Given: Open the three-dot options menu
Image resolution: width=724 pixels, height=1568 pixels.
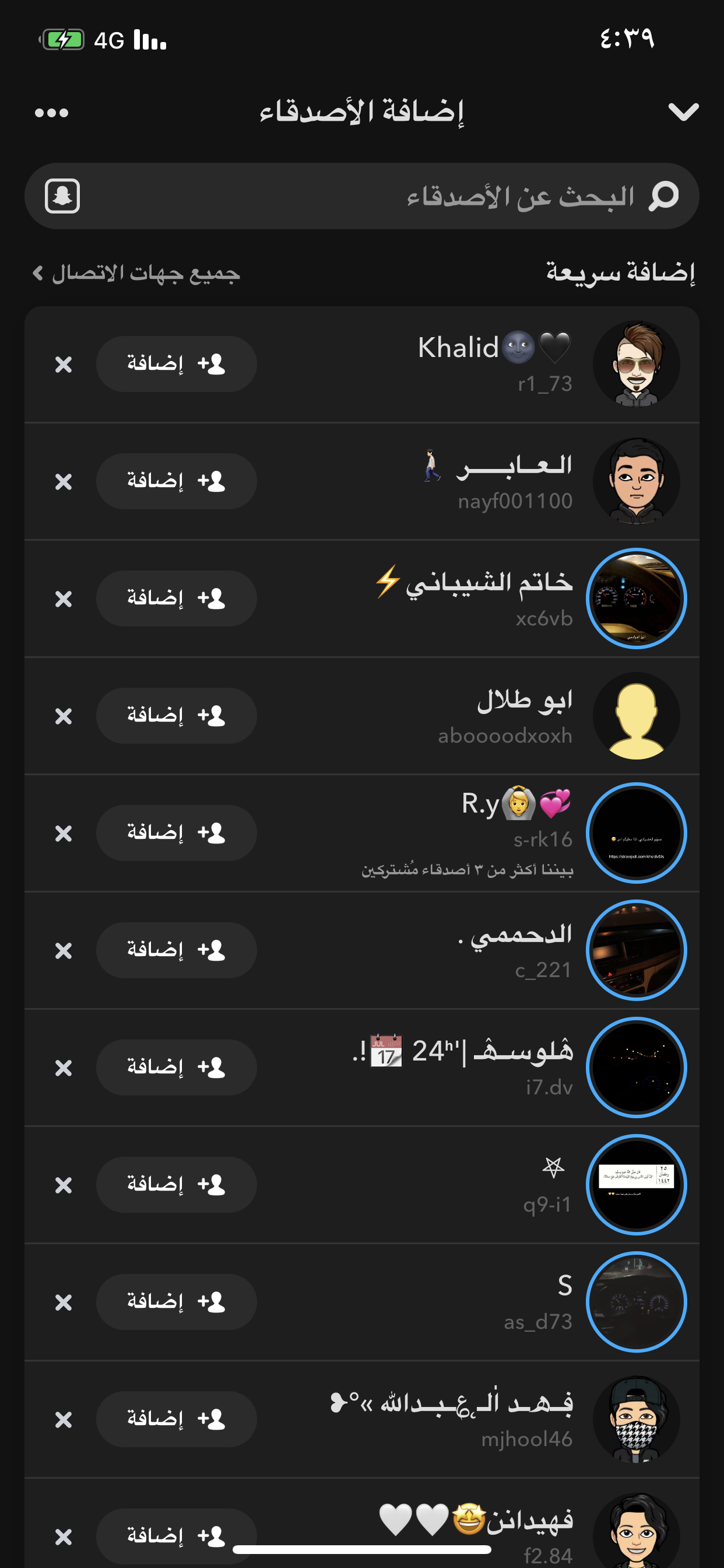Looking at the screenshot, I should point(52,113).
